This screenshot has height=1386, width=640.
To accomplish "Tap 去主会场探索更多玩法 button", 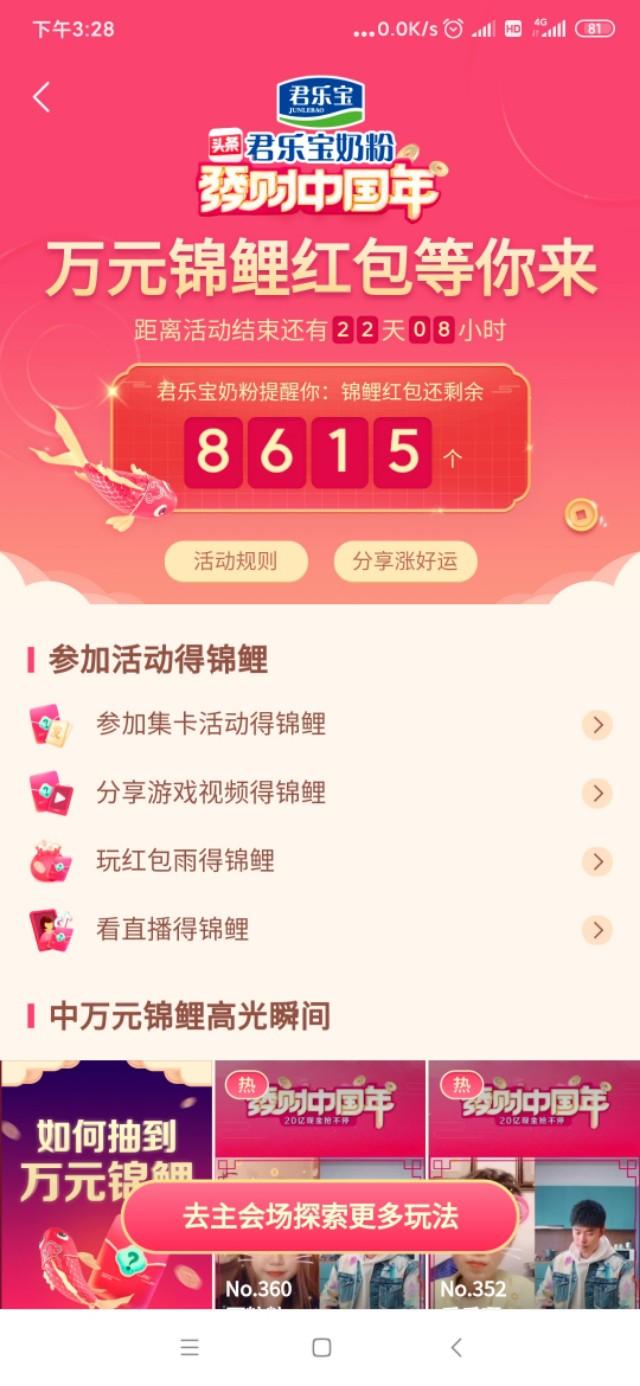I will (x=320, y=1217).
